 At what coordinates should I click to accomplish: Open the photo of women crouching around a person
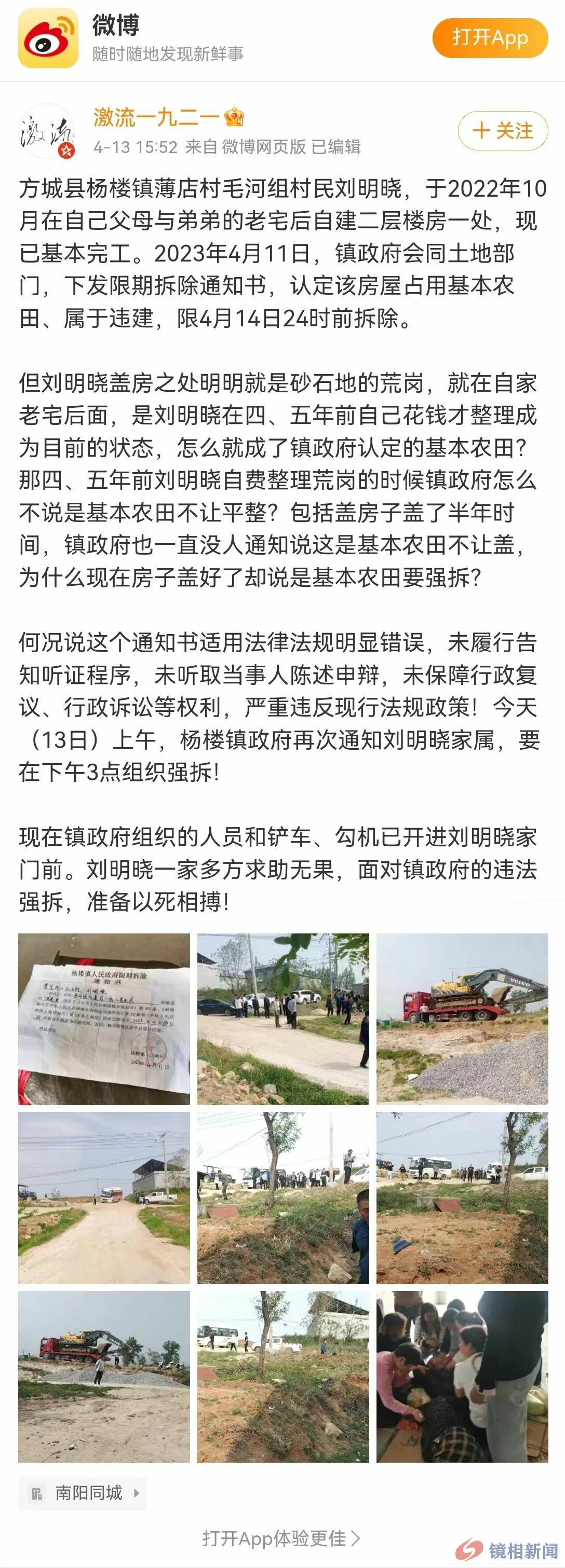[x=462, y=1376]
